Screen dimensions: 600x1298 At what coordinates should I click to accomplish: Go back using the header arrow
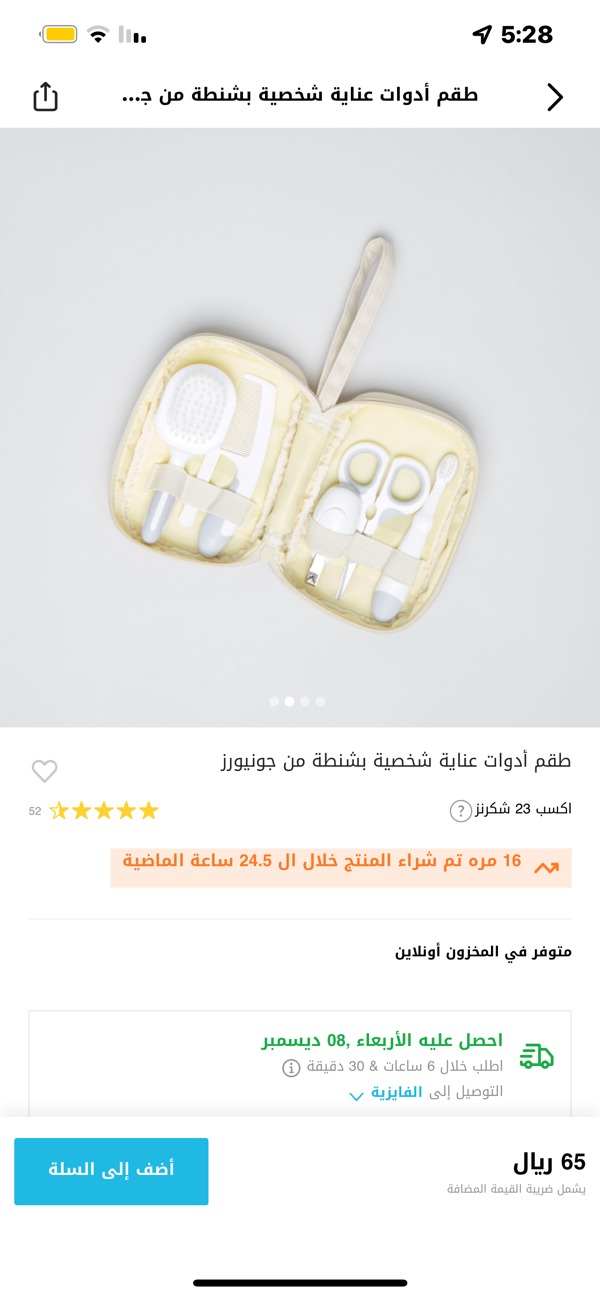(555, 96)
